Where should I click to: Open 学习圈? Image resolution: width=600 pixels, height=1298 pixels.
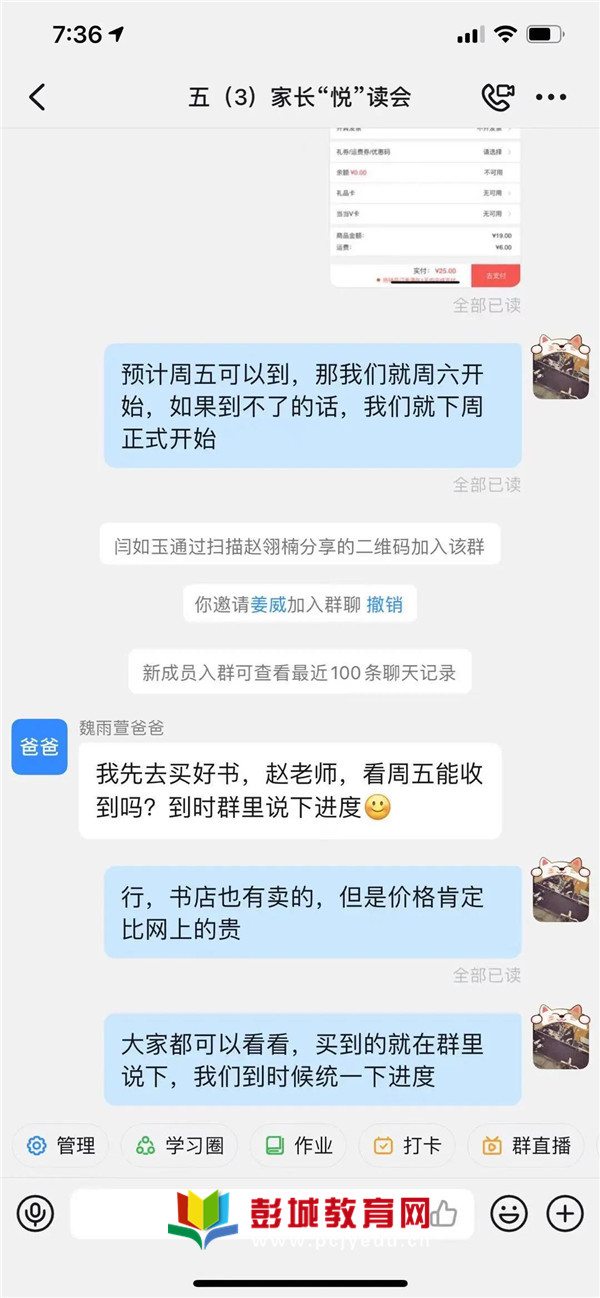[x=180, y=1146]
